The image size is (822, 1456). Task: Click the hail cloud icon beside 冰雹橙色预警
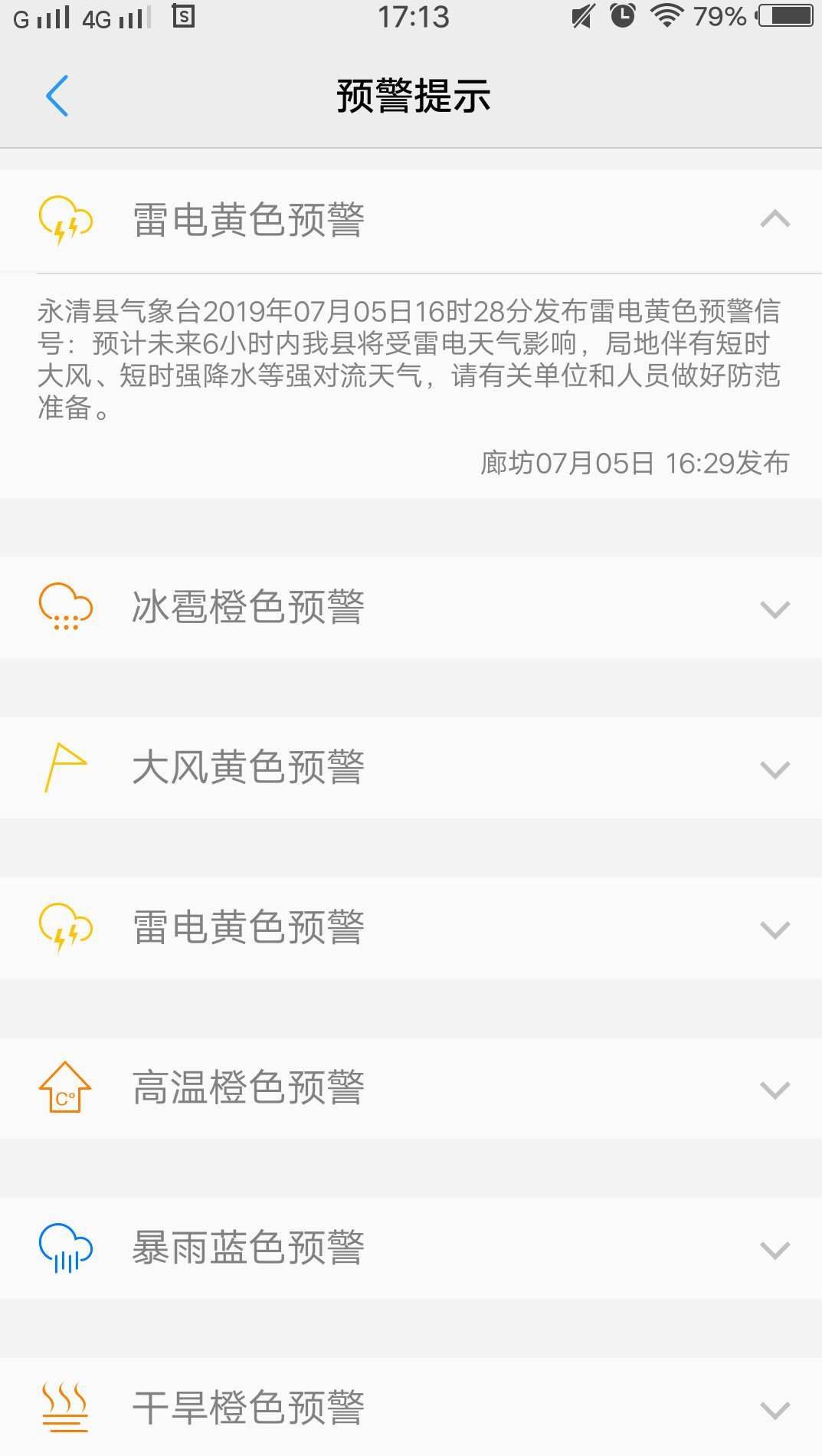tap(65, 607)
